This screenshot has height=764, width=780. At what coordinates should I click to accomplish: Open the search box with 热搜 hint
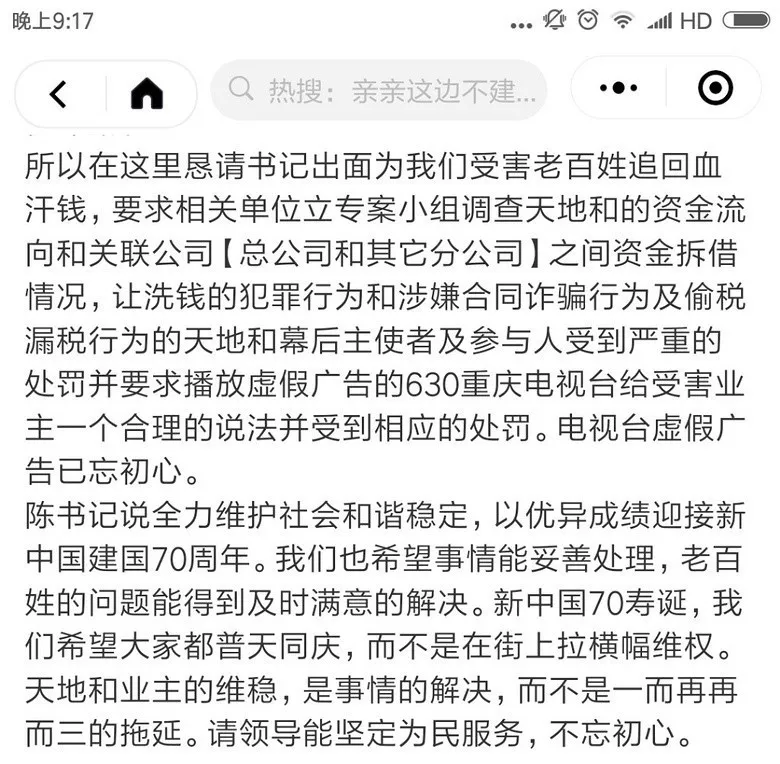coord(380,92)
